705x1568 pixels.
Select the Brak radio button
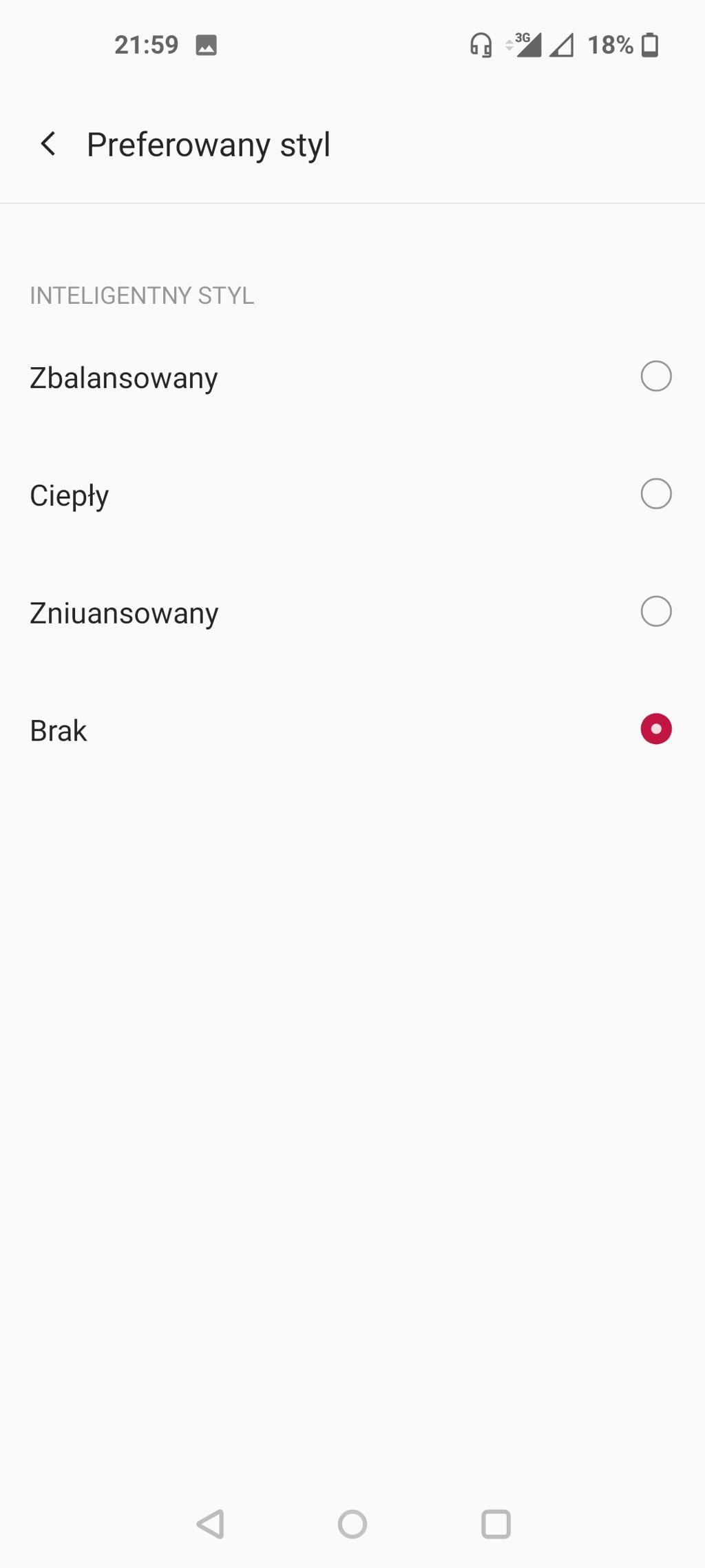click(655, 729)
